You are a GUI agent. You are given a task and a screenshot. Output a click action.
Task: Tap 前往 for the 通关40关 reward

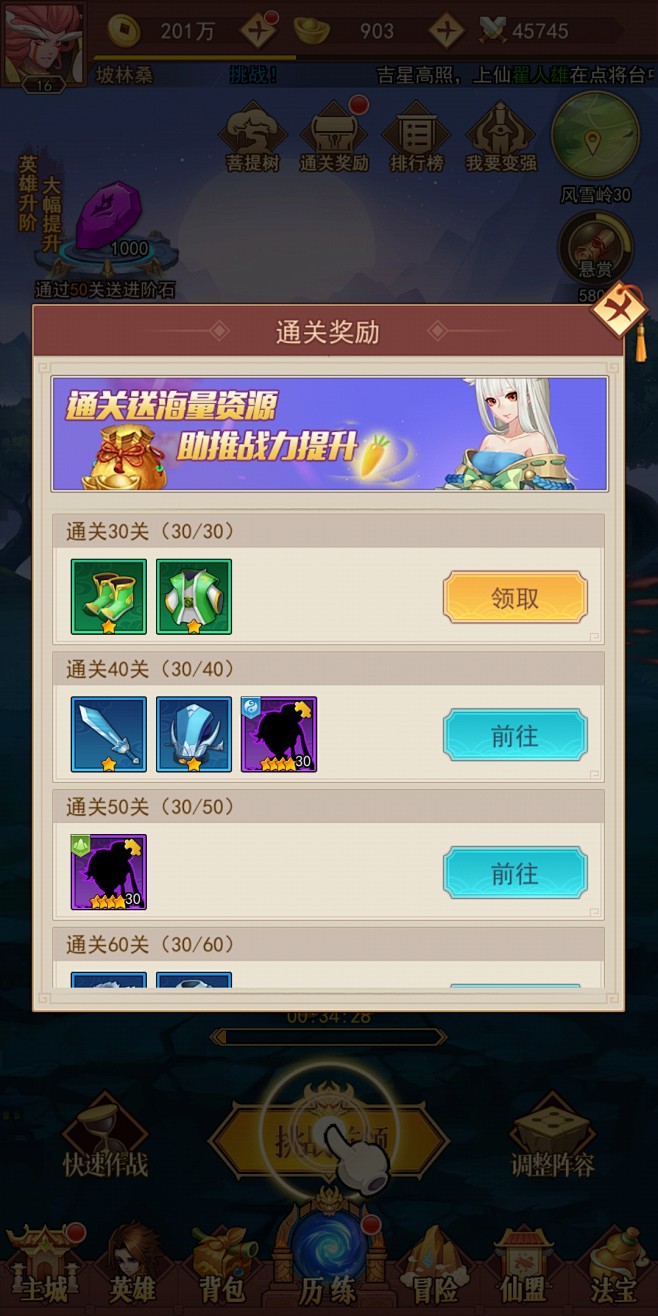515,736
